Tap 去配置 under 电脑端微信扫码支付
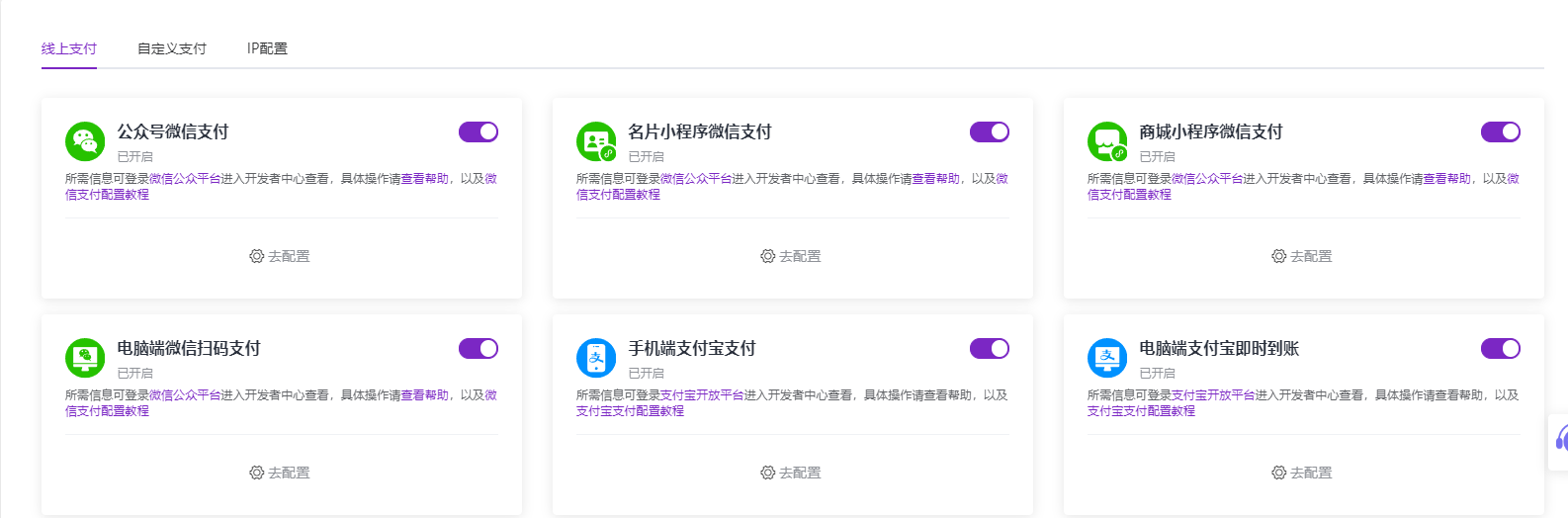1568x518 pixels. pyautogui.click(x=280, y=473)
